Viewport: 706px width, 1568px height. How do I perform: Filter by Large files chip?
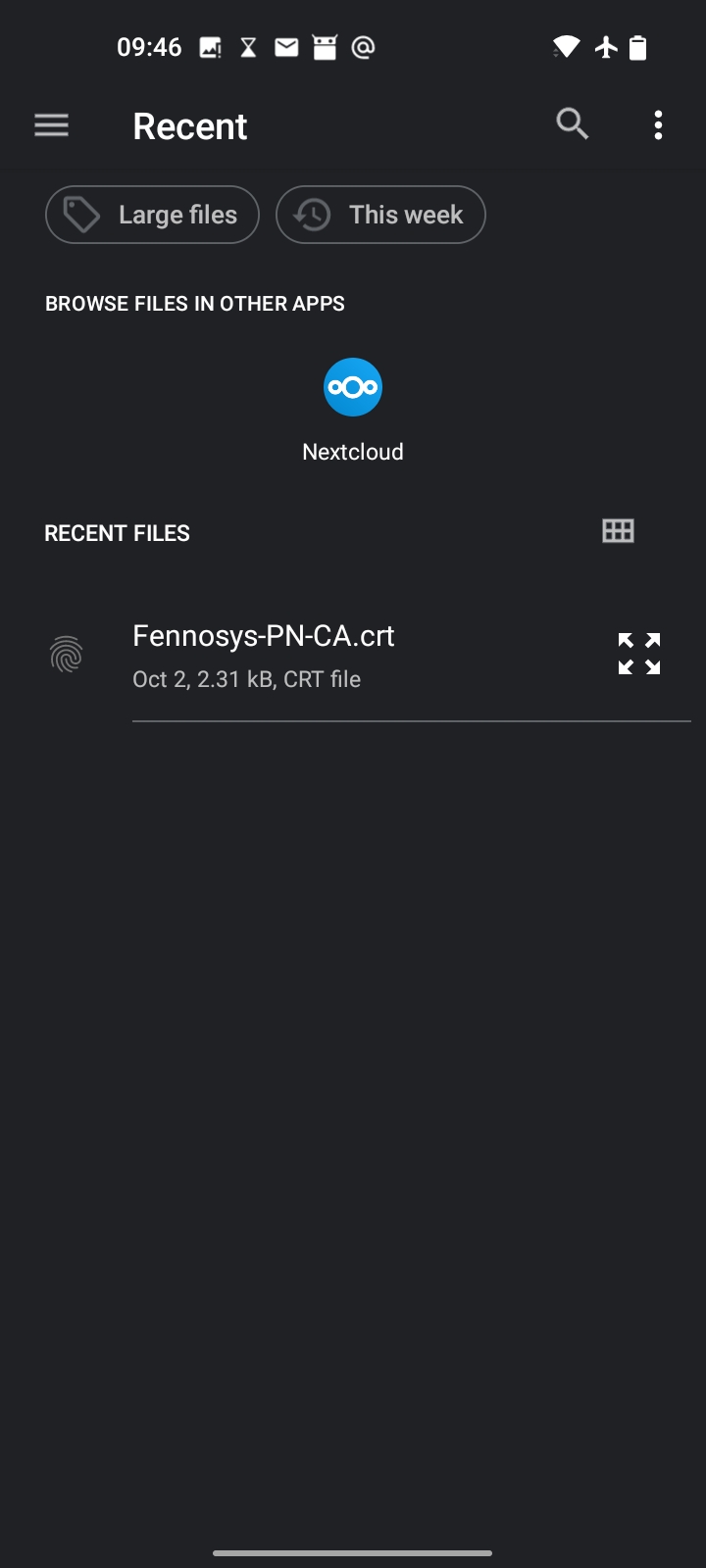(152, 215)
